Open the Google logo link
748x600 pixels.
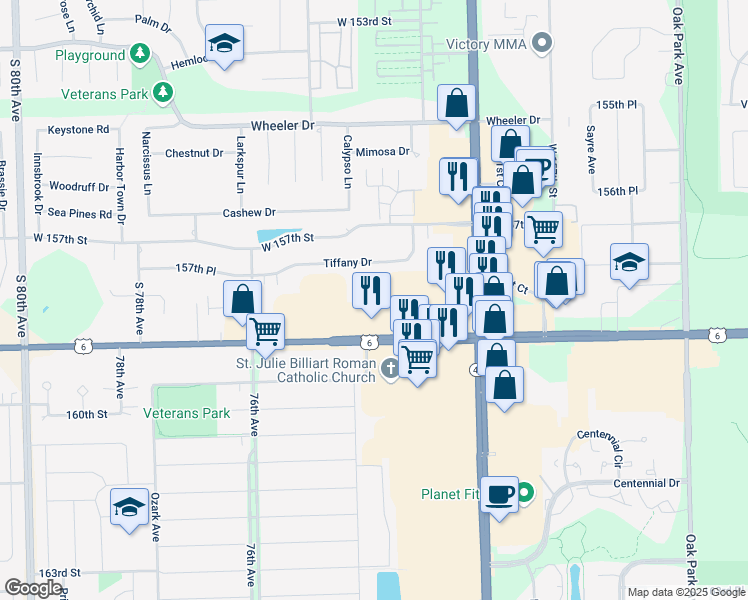coord(33,588)
